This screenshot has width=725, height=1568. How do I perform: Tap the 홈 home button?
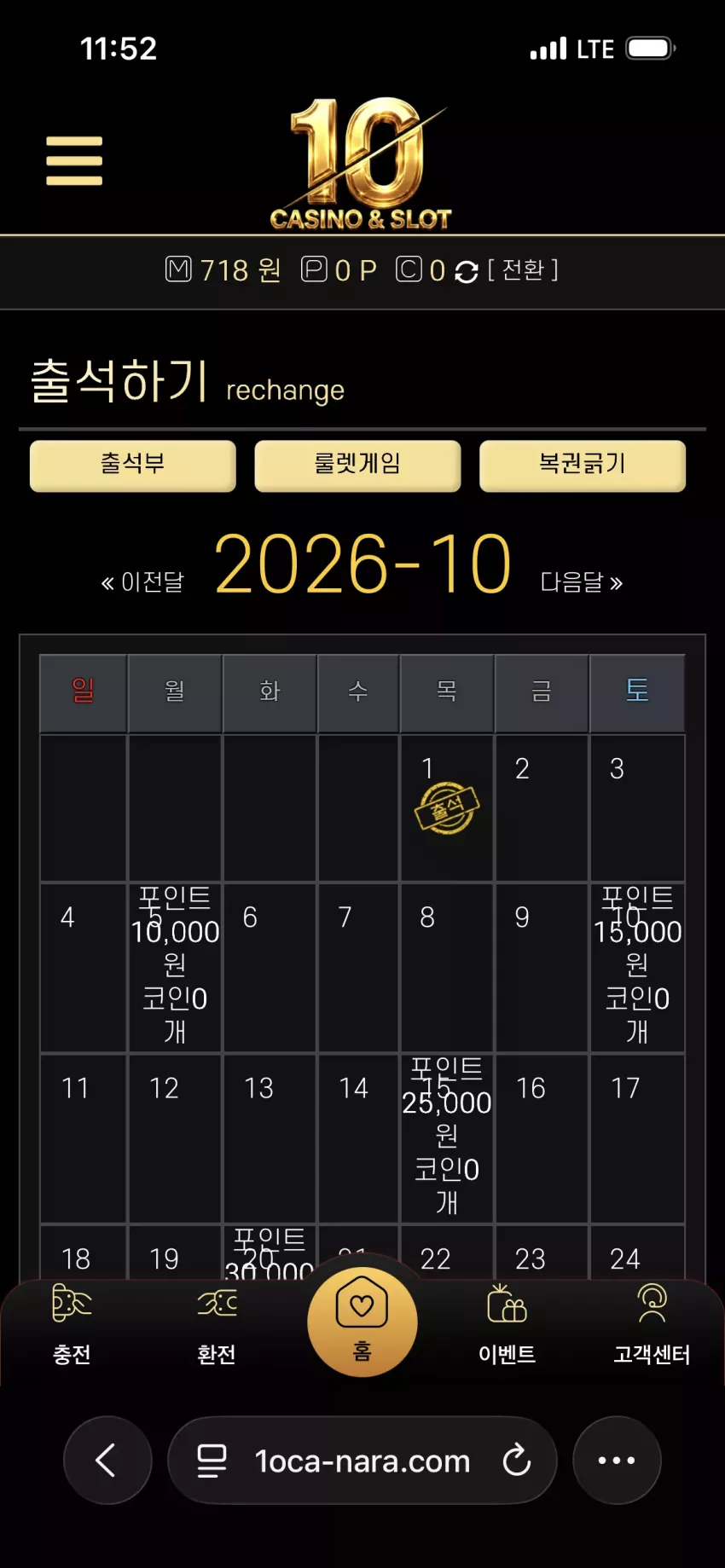362,1322
